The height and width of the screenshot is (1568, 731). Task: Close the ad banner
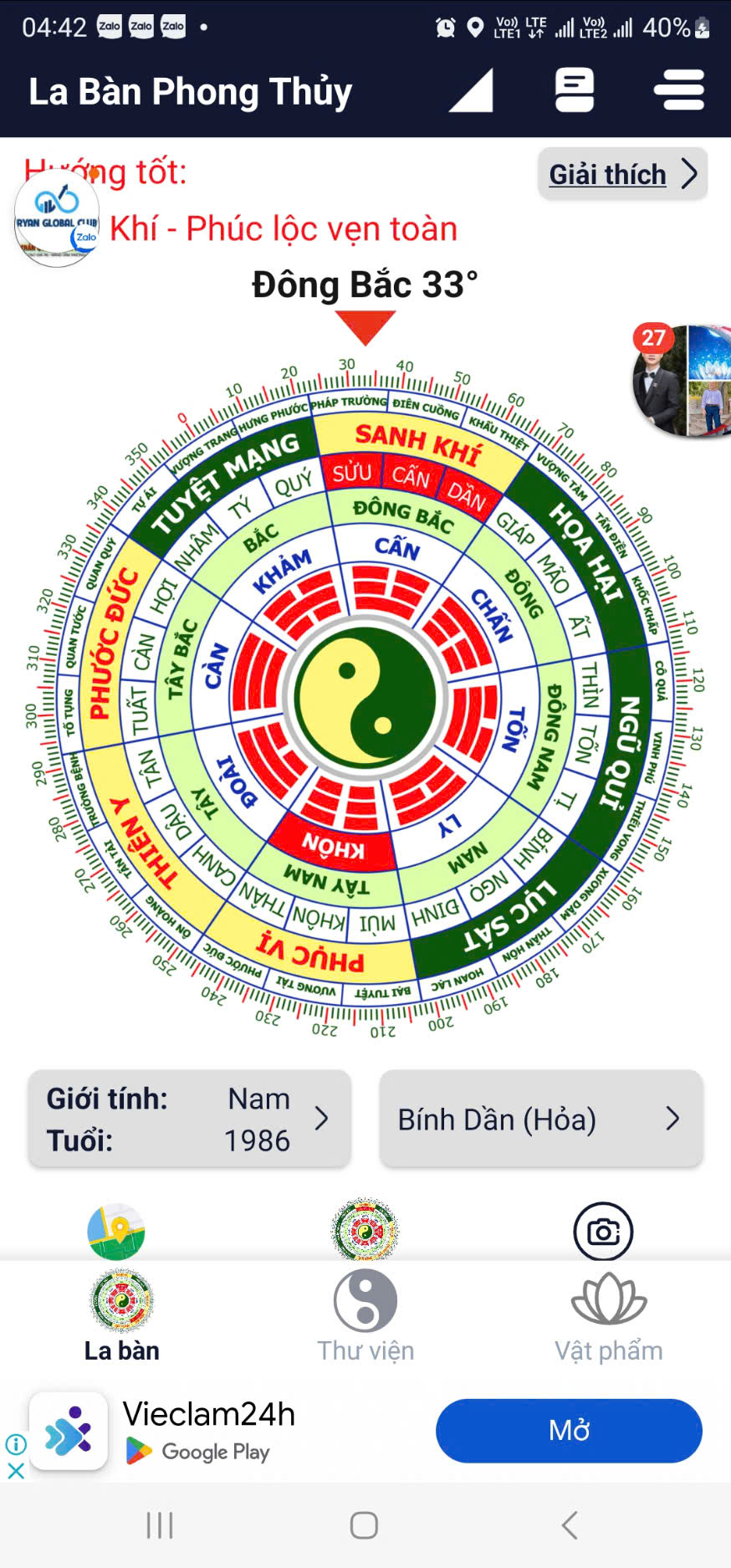point(15,1470)
